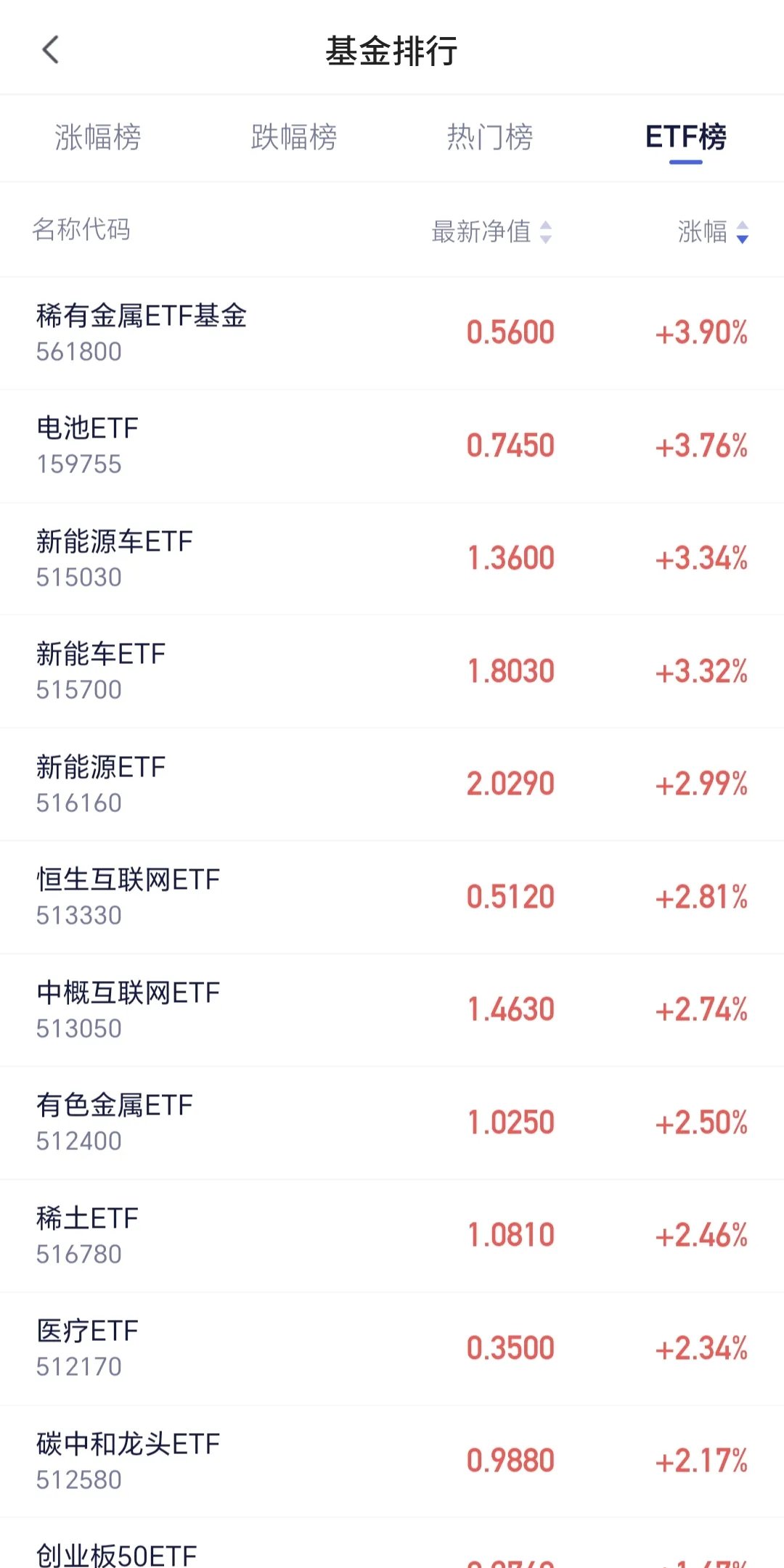Open the 热门榜 ranking tab
The height and width of the screenshot is (1568, 784).
pos(490,138)
